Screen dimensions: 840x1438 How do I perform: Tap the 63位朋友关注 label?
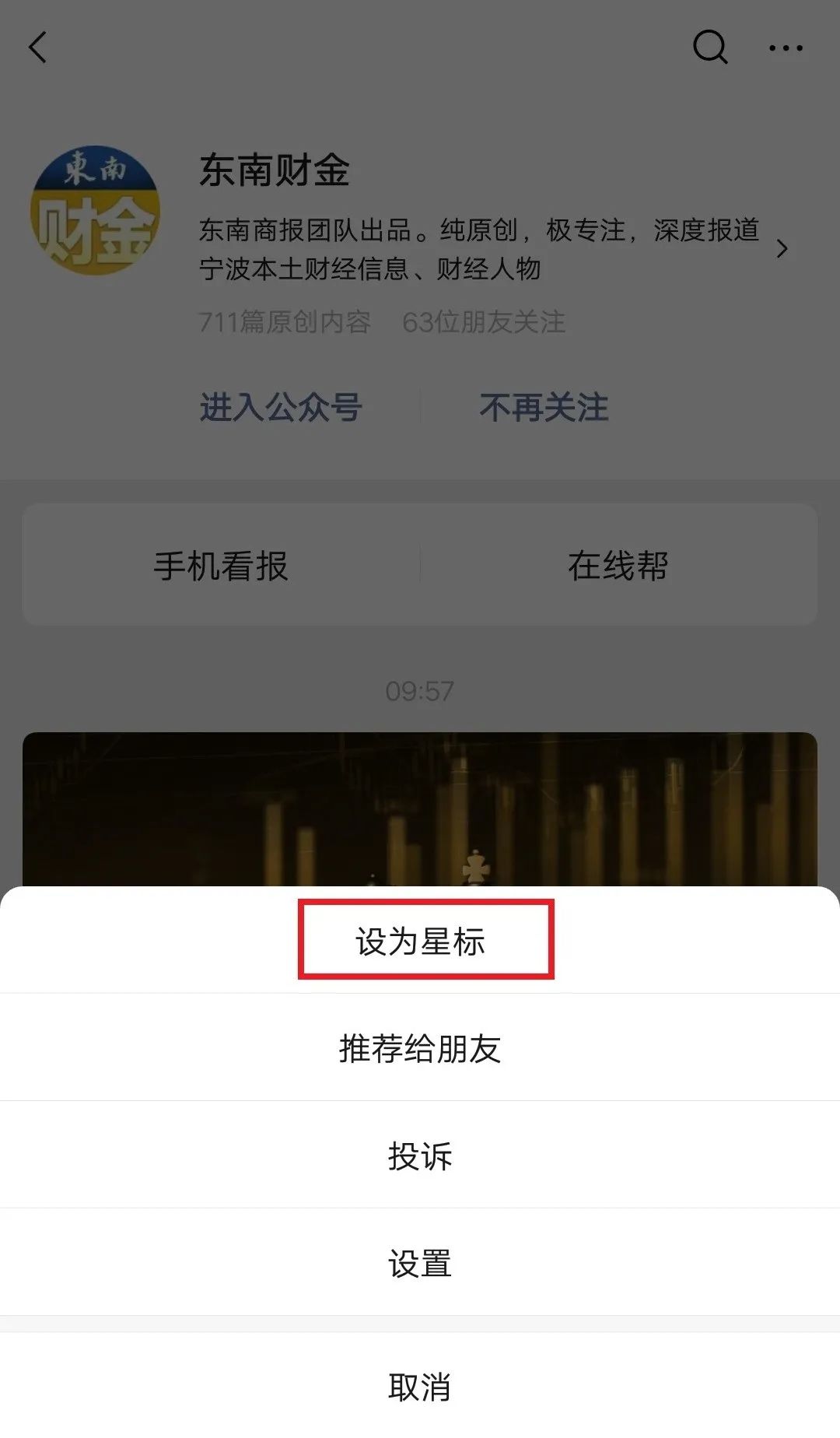coord(483,322)
